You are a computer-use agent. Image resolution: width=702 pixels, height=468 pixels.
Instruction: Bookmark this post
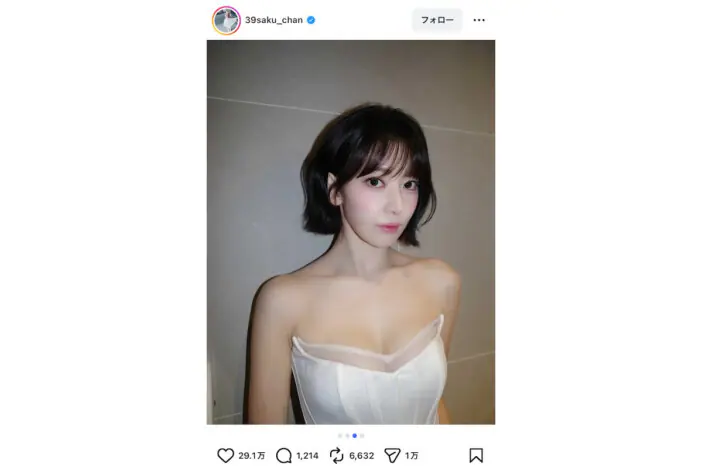click(476, 455)
